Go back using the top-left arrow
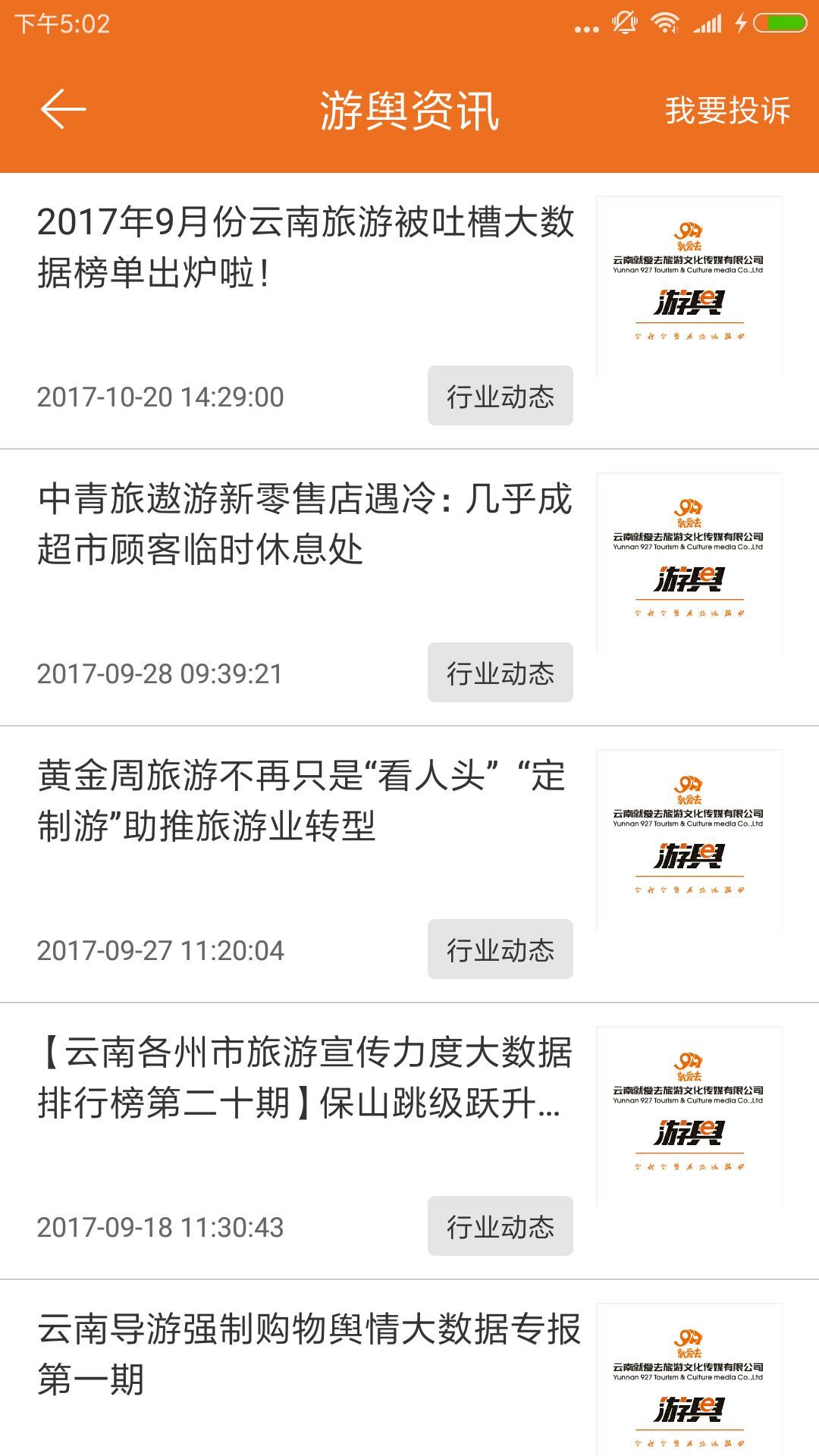Viewport: 819px width, 1456px height. [63, 109]
